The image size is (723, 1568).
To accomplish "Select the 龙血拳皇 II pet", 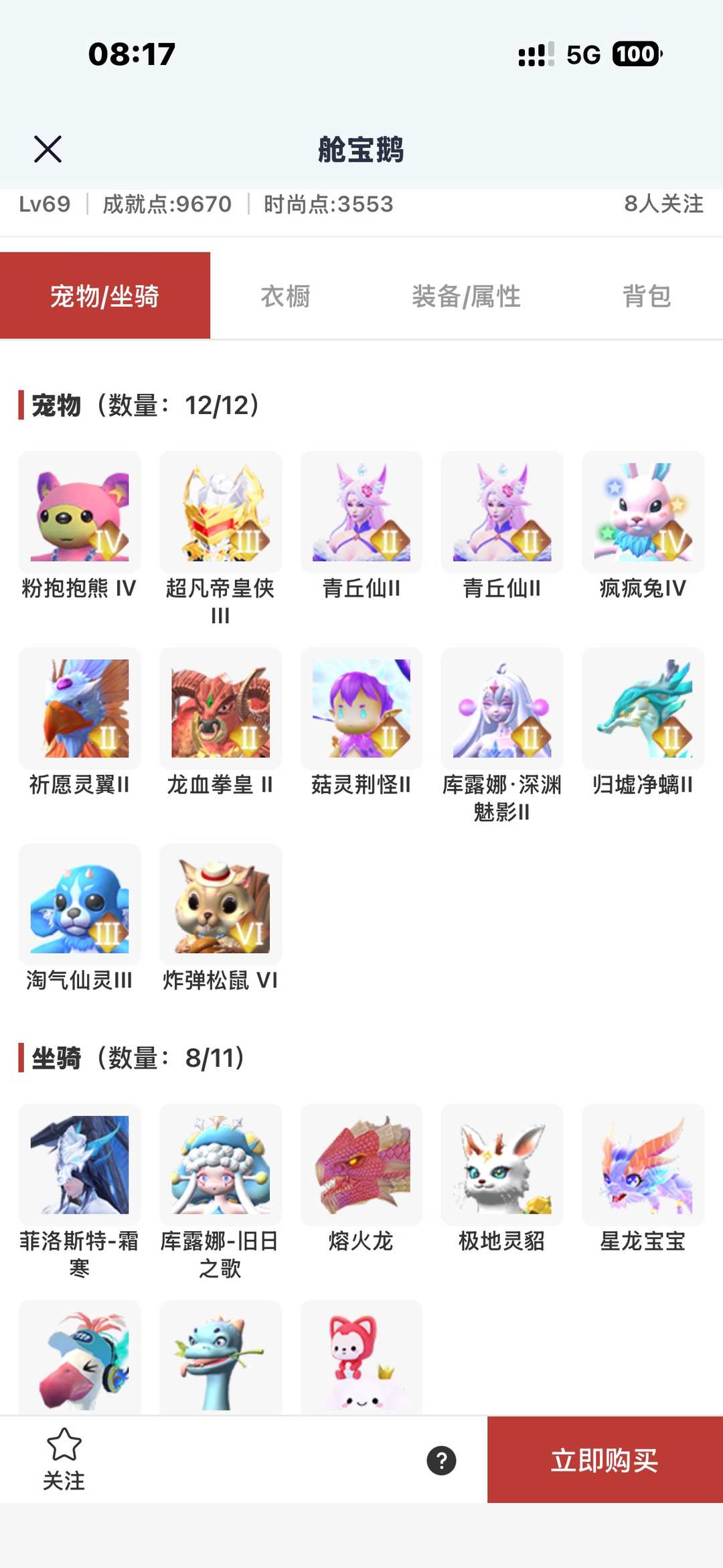I will coord(220,709).
